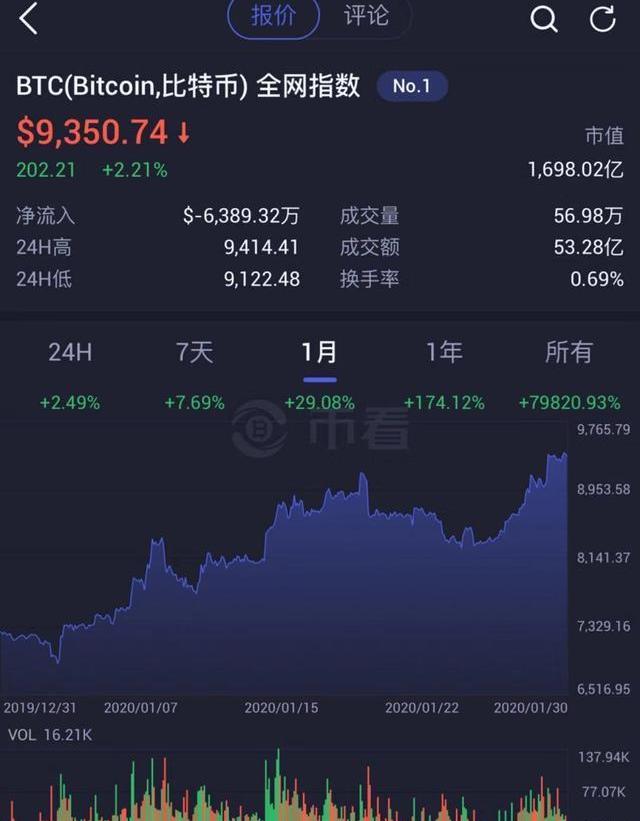View the 所有 time range chart
Screen dimensions: 640x821
click(x=569, y=352)
